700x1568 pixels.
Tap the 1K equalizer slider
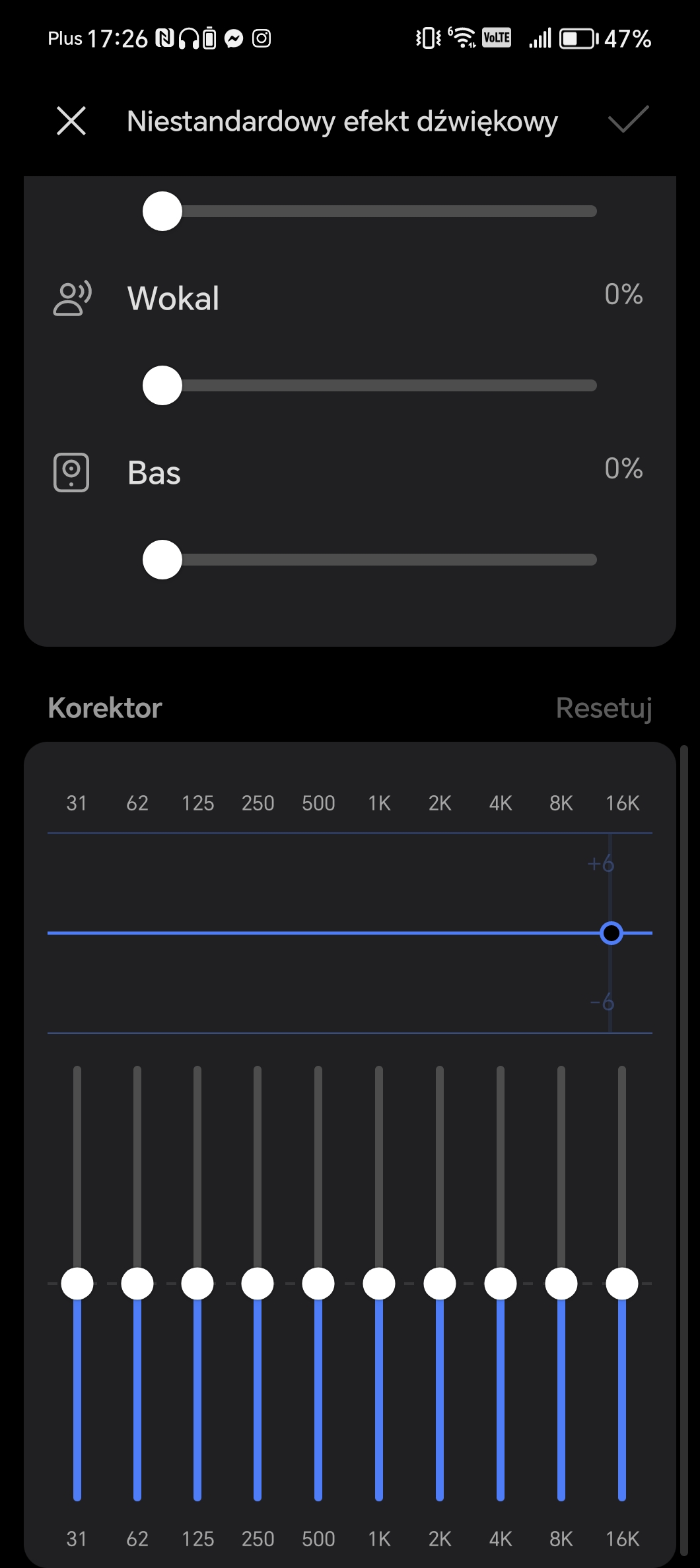coord(379,1284)
